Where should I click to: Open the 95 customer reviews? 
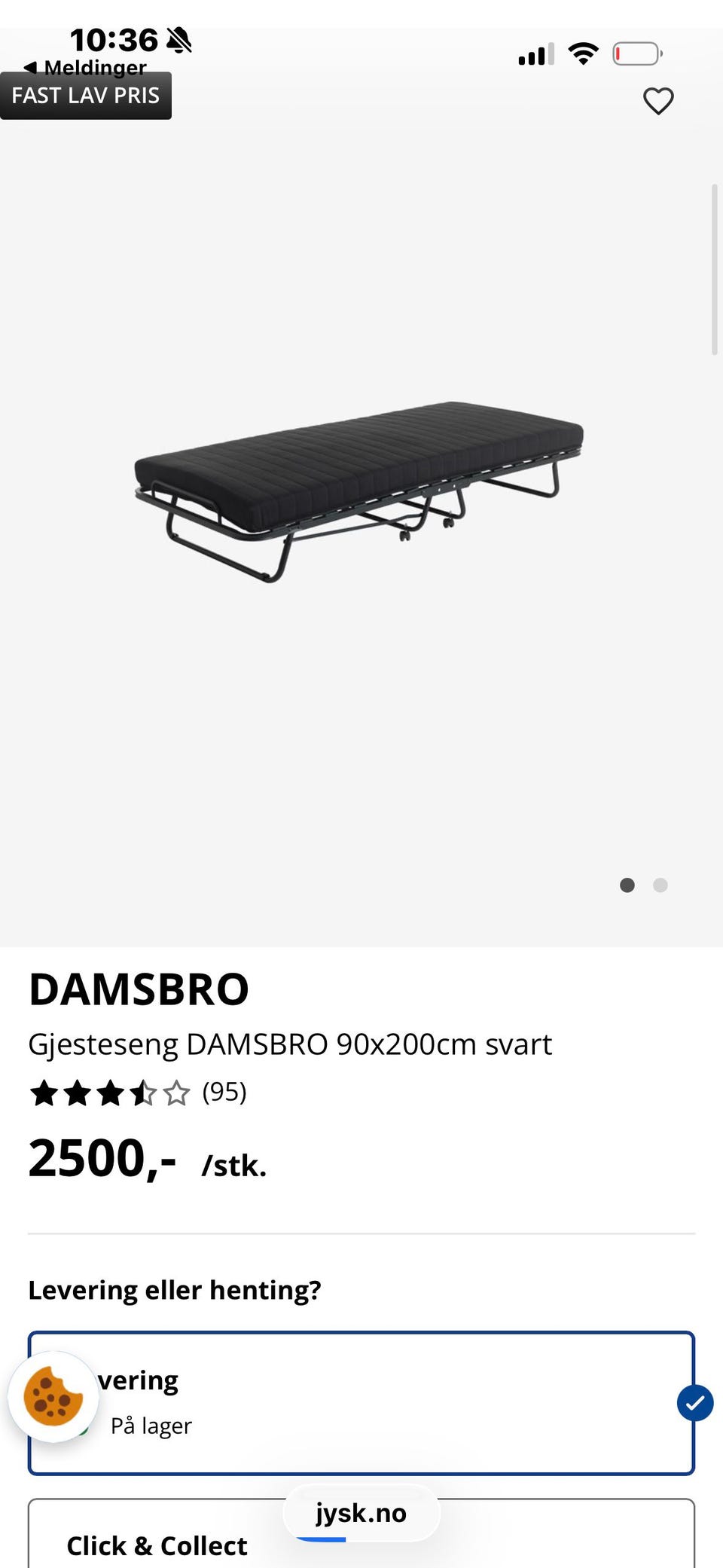[224, 1092]
